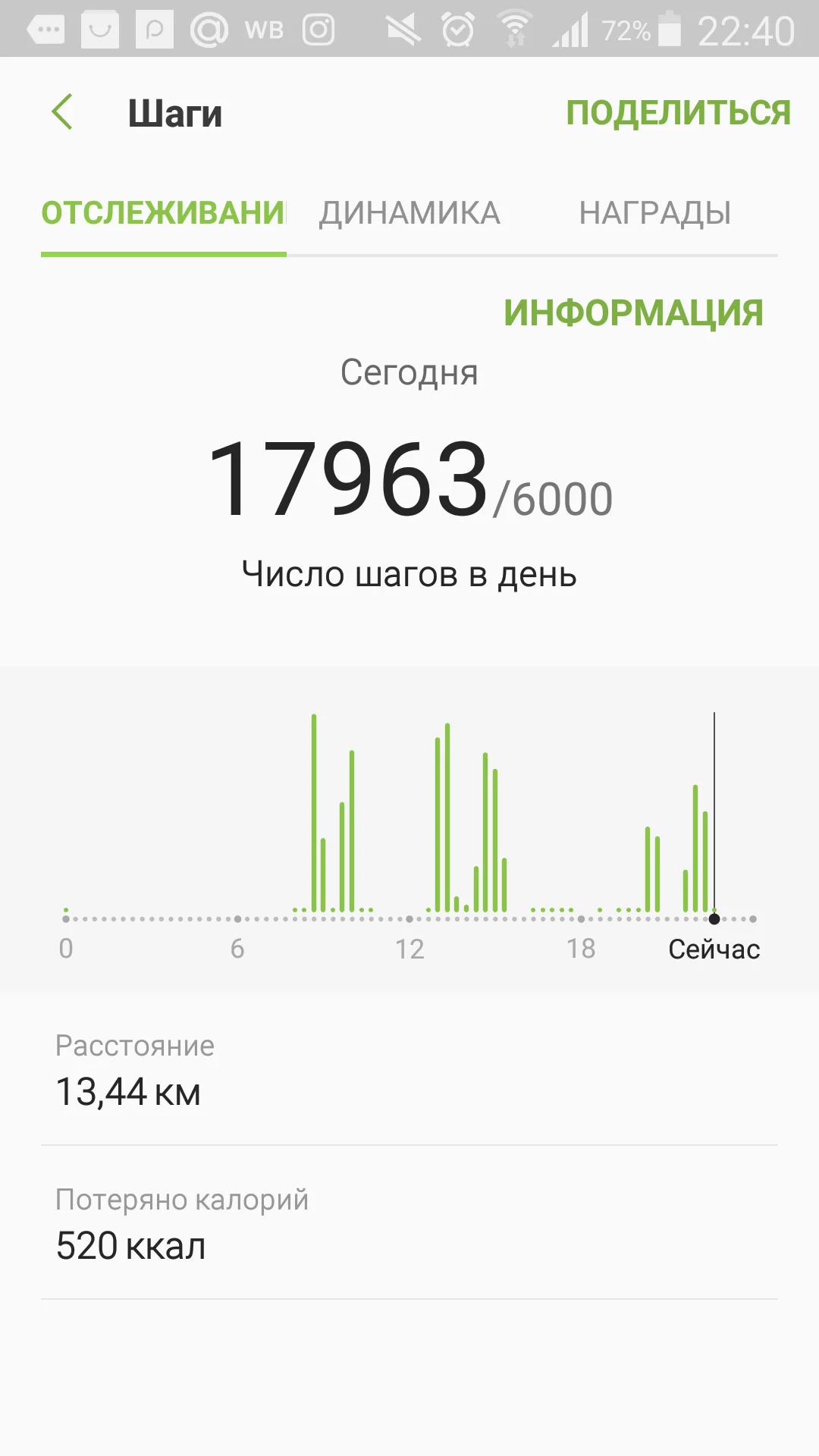
Task: Tap the Wi-Fi signal icon in status bar
Action: click(513, 29)
